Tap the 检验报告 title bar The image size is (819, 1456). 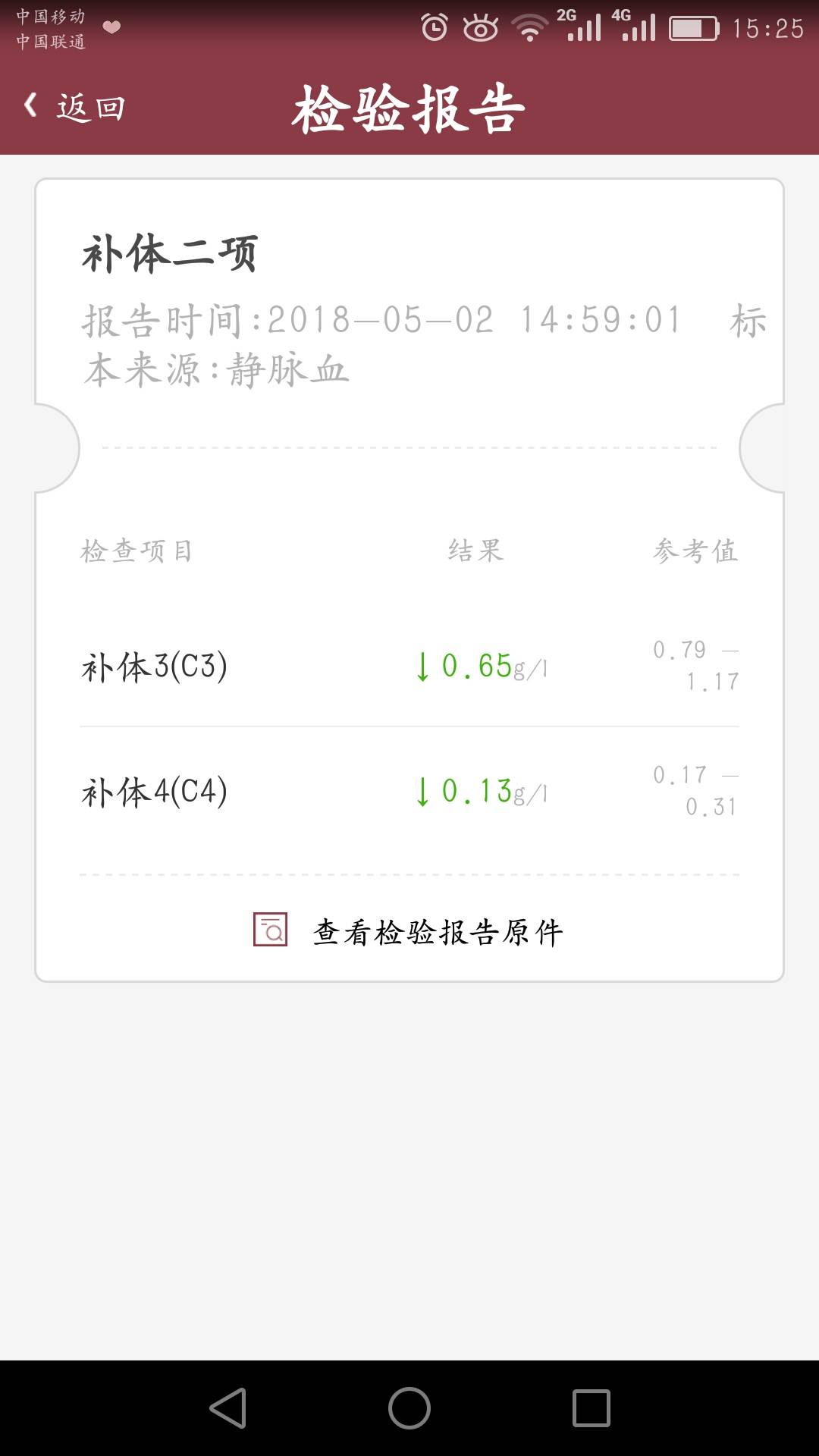point(409,108)
